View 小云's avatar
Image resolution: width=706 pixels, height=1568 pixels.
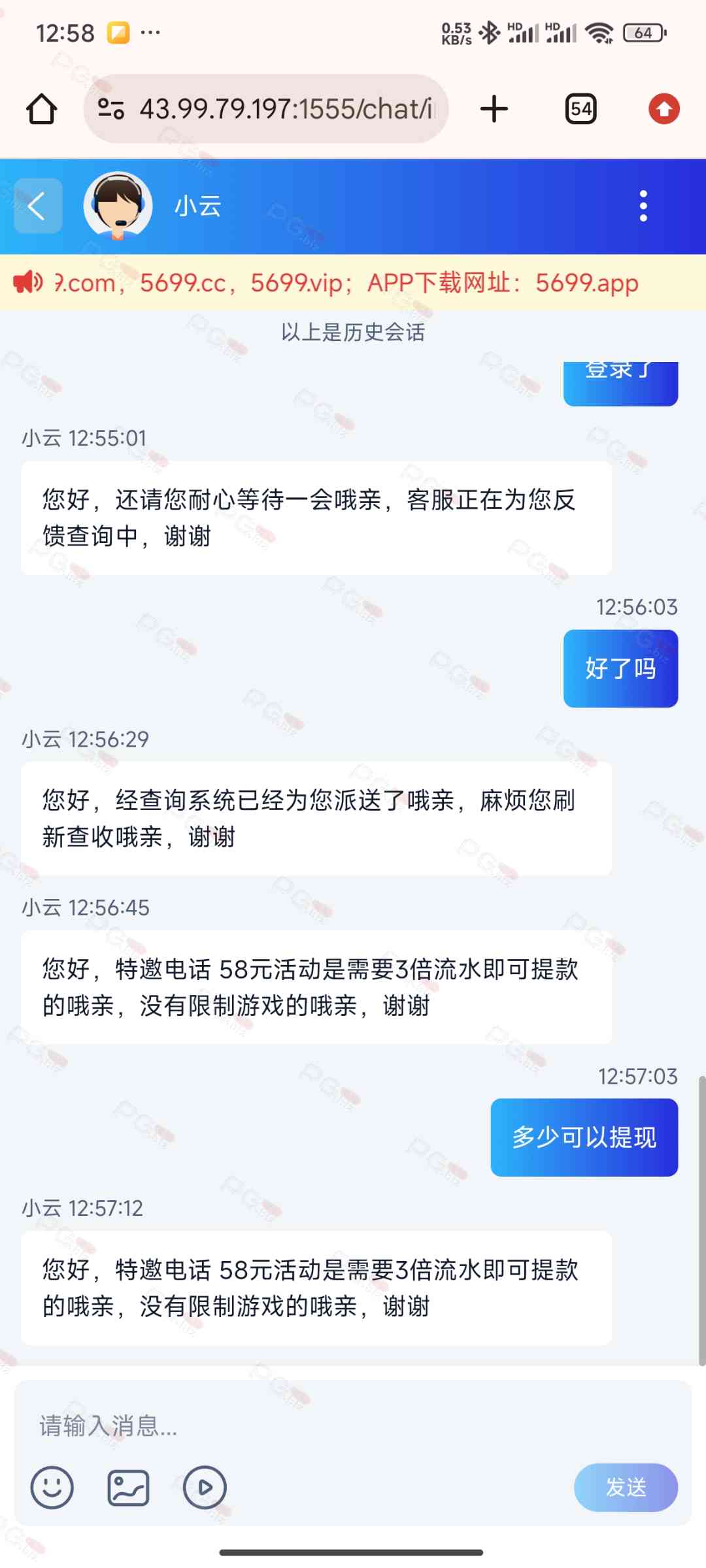(118, 206)
